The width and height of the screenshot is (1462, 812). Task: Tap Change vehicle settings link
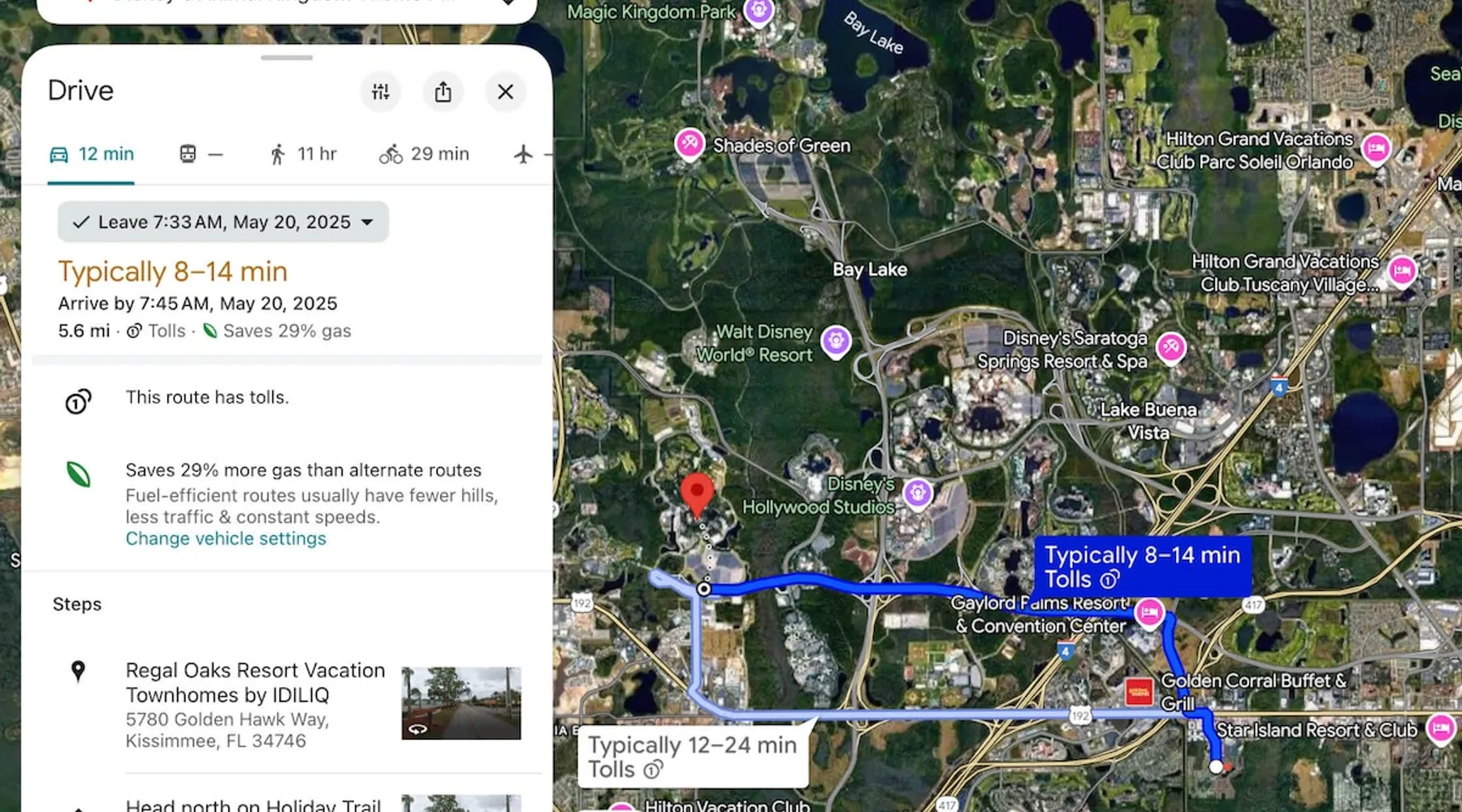(x=226, y=538)
